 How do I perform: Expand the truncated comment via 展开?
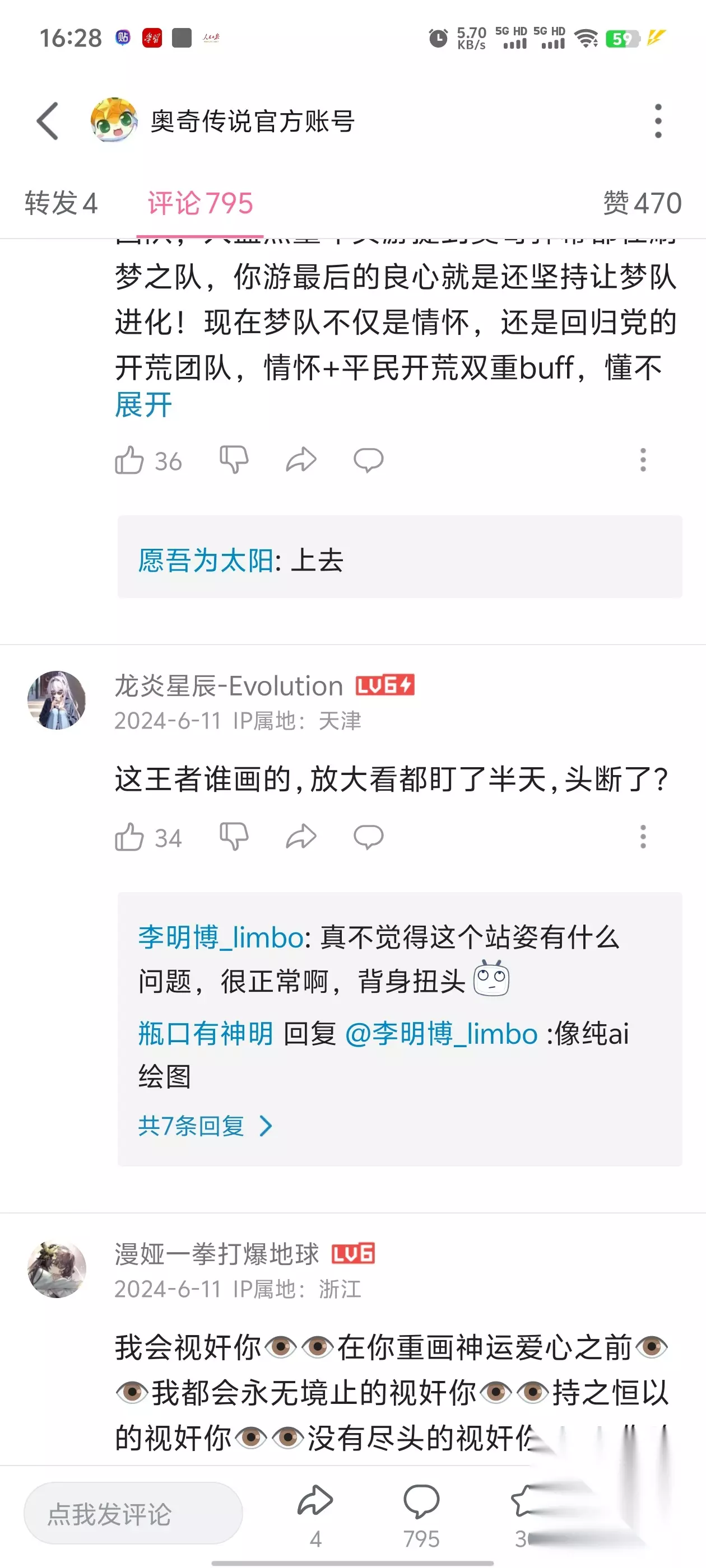click(144, 405)
